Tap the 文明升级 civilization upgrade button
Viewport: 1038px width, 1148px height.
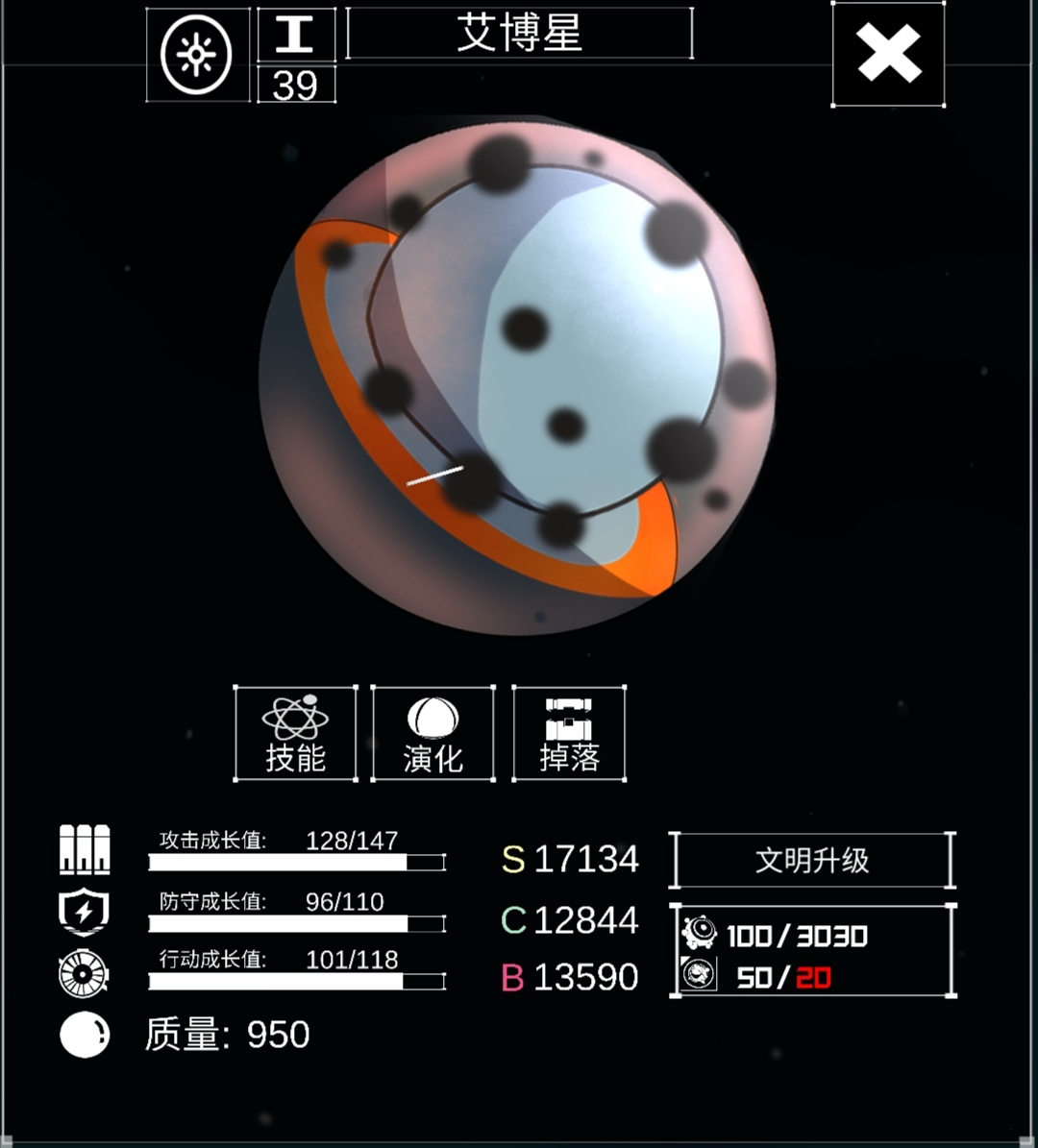(x=812, y=860)
